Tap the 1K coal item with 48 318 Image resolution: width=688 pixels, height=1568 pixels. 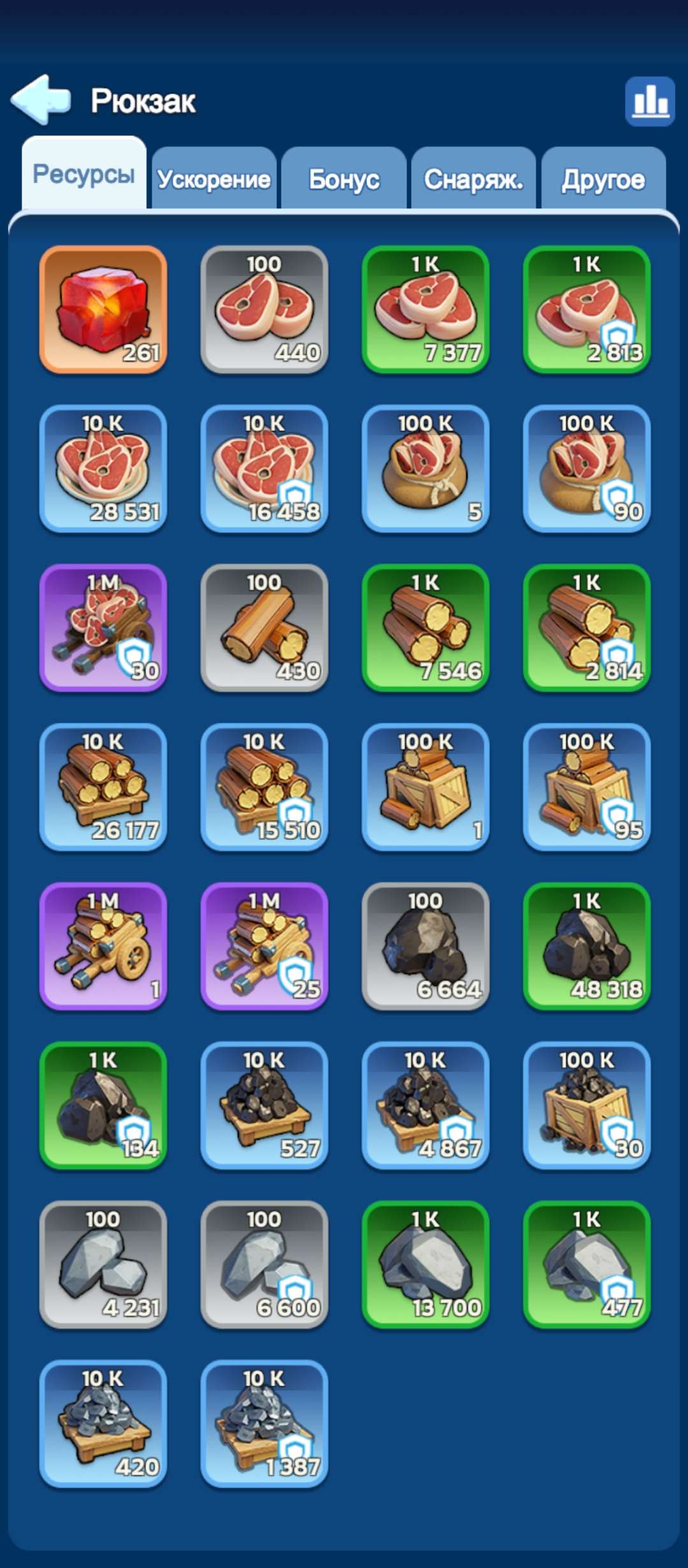coord(587,947)
